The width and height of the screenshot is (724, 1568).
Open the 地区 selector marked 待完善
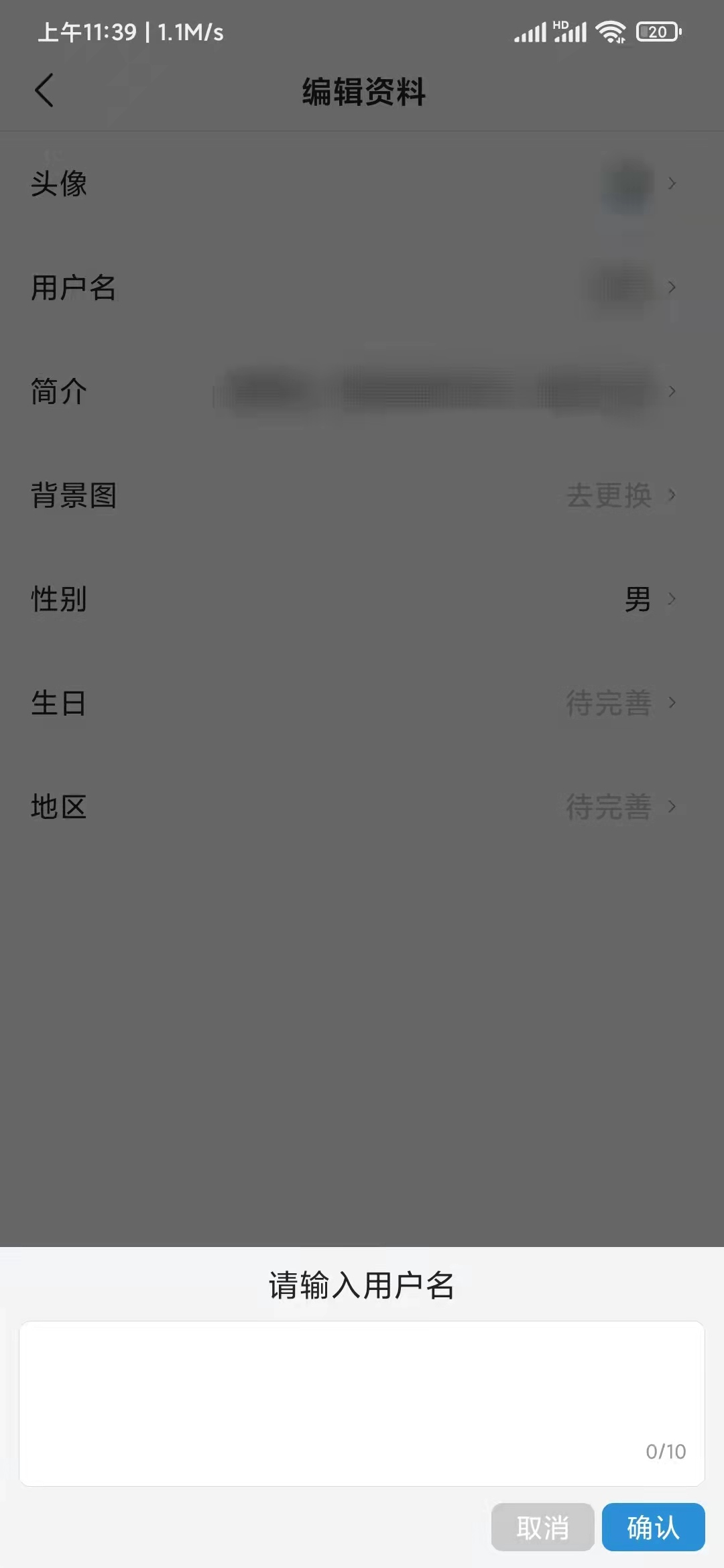(x=609, y=807)
